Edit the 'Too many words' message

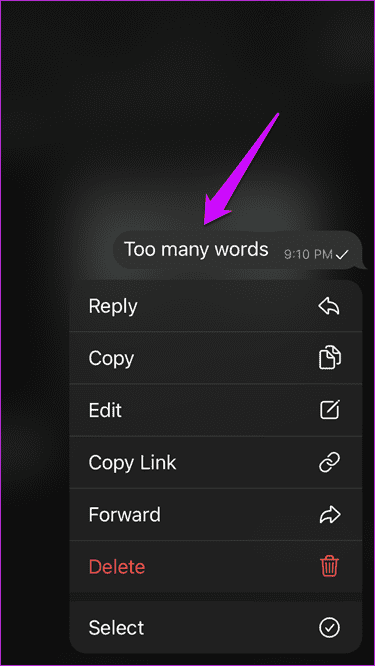click(x=215, y=410)
